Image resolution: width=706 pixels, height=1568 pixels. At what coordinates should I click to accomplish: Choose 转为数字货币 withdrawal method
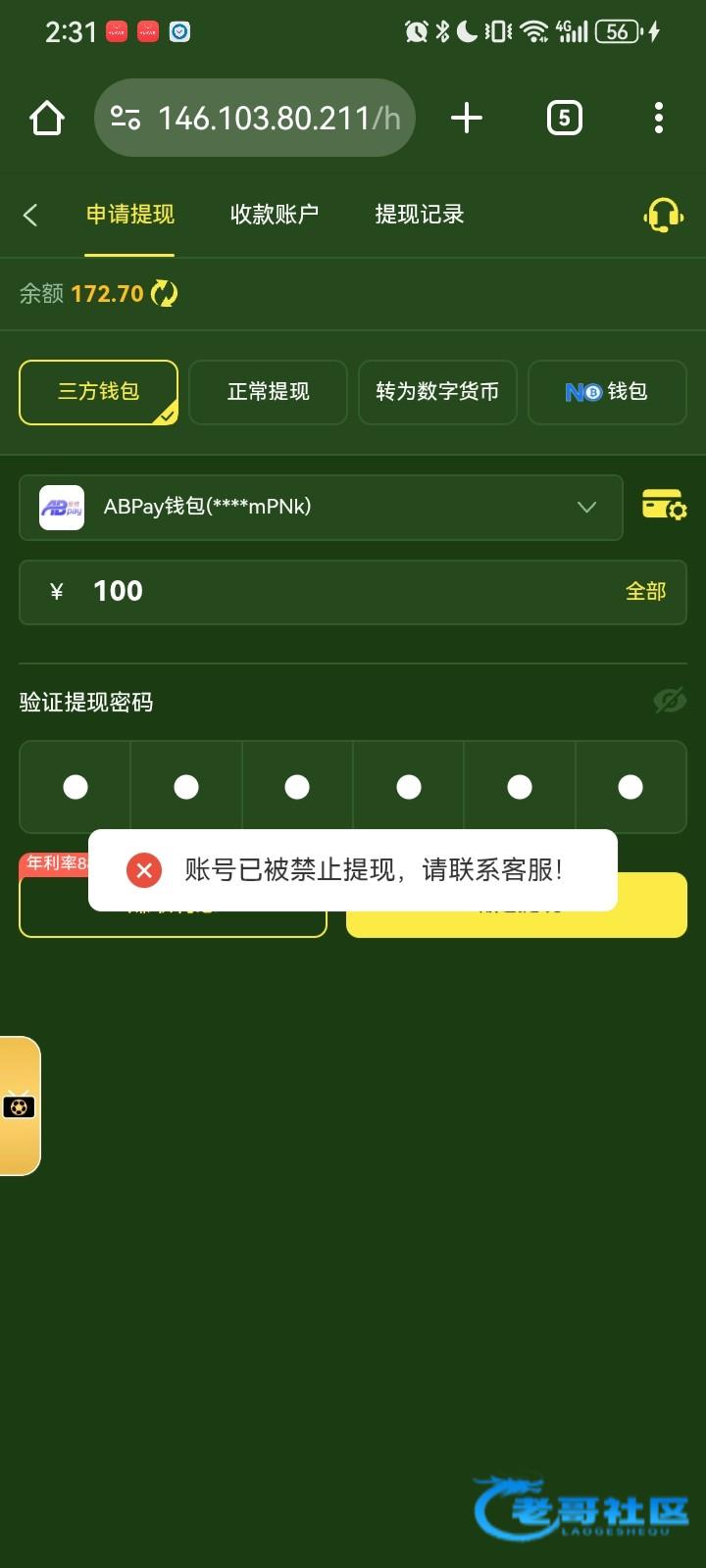coord(437,392)
